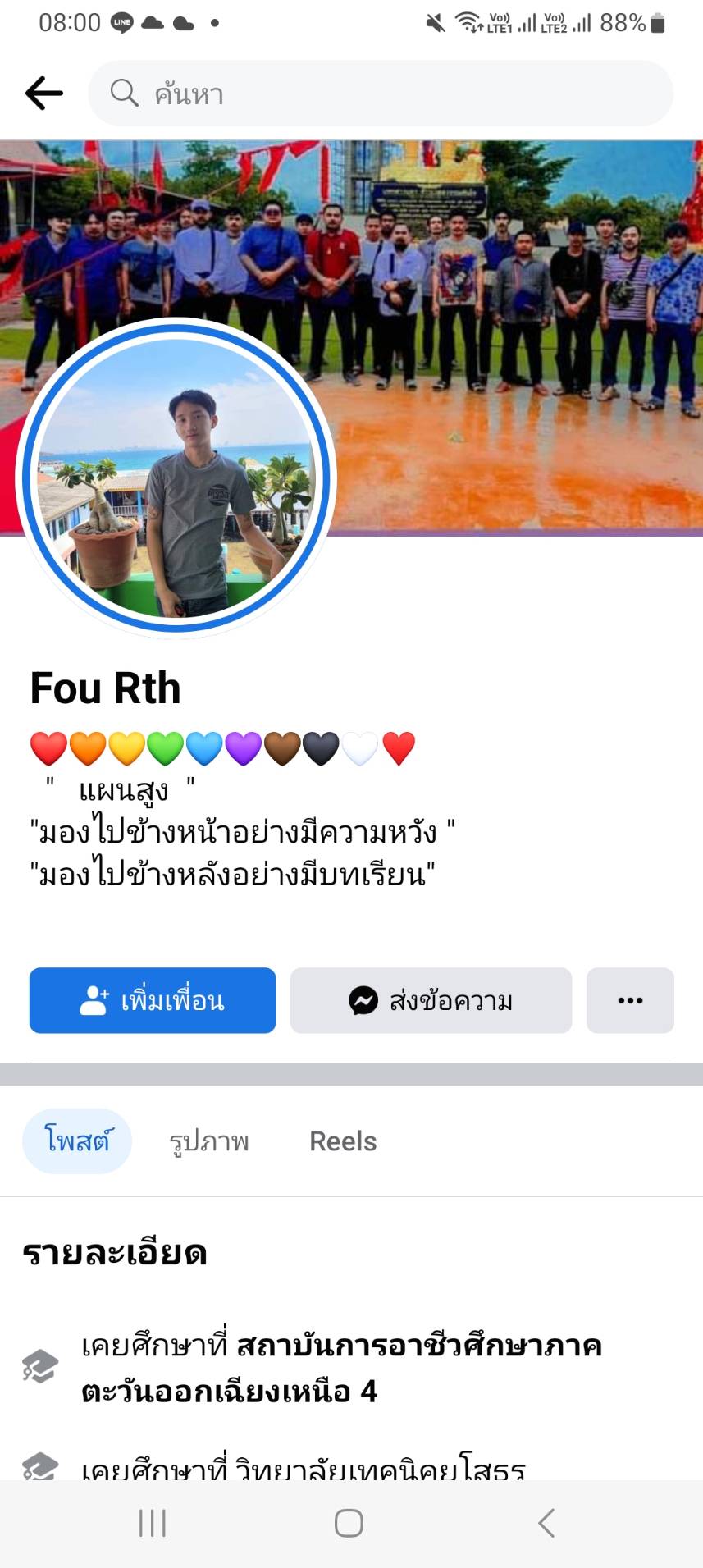Send a message via ส่งข้อความ
Viewport: 703px width, 1568px height.
[431, 1000]
